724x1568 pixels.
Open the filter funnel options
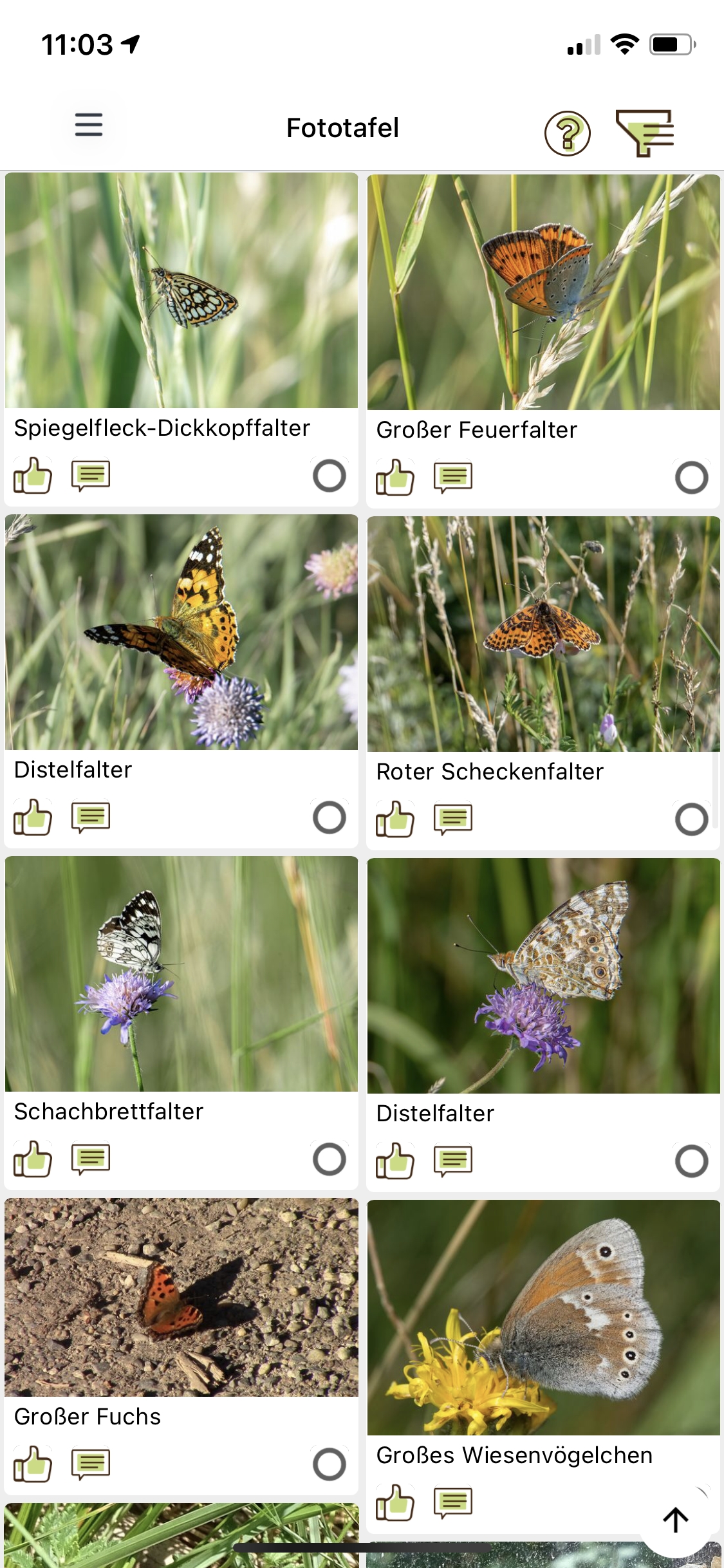click(x=645, y=133)
